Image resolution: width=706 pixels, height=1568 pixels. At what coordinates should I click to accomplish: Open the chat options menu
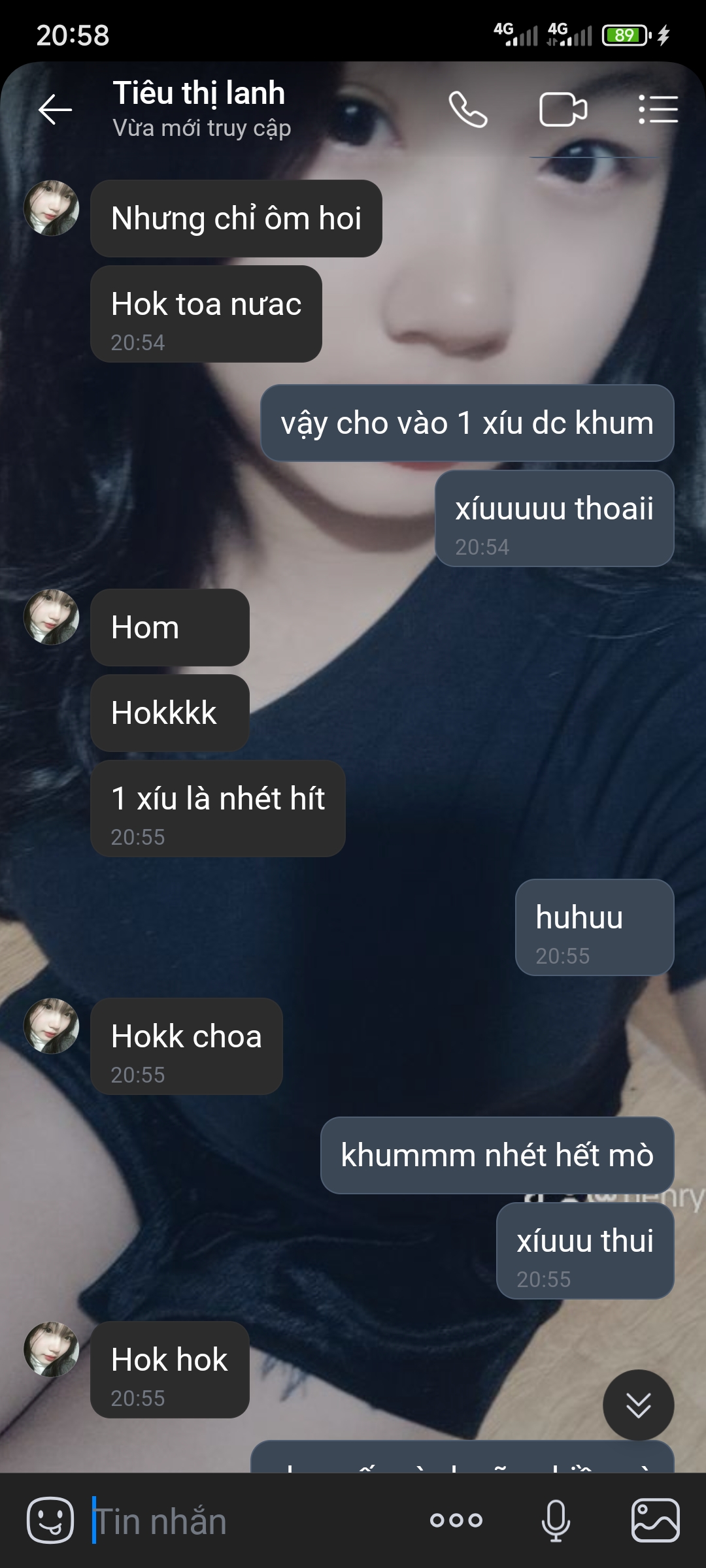658,109
